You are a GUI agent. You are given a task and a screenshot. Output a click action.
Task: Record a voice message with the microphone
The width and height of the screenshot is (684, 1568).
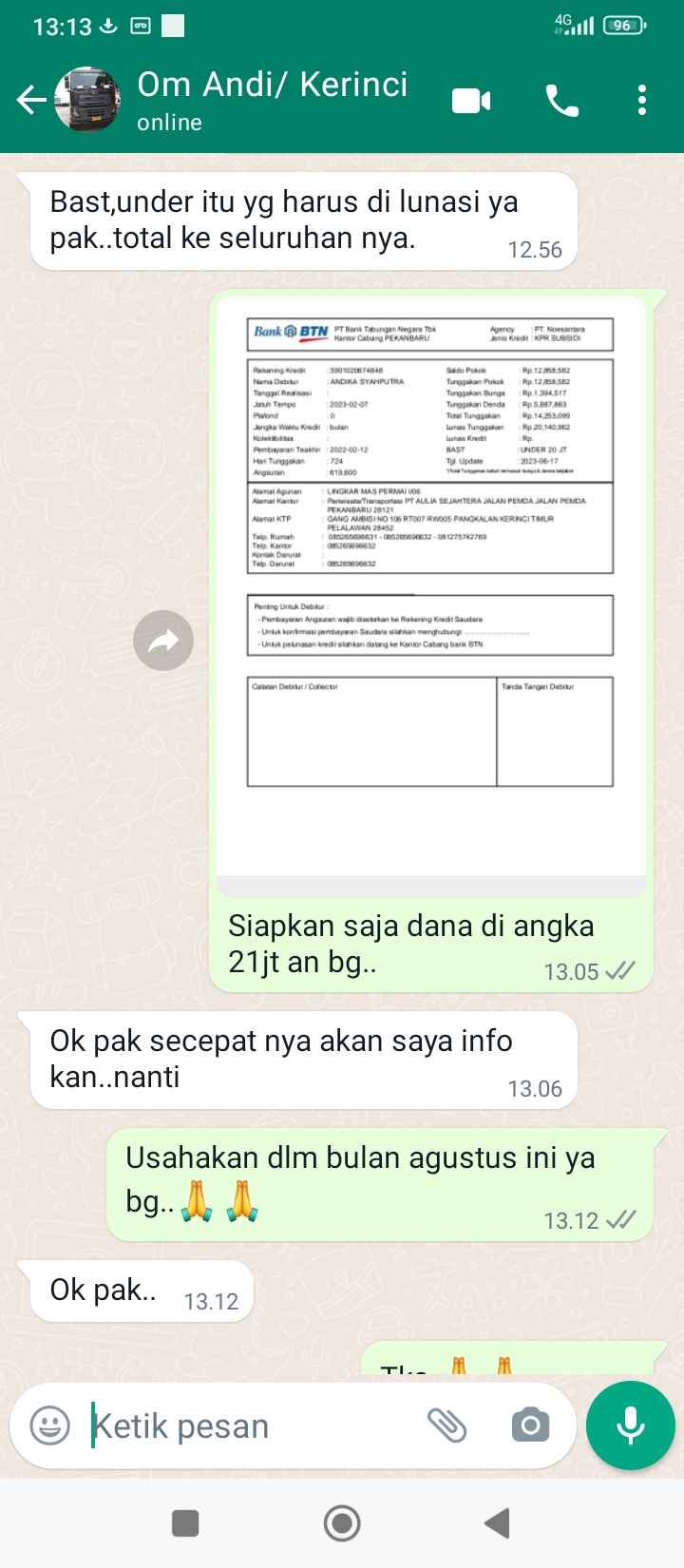point(631,1425)
